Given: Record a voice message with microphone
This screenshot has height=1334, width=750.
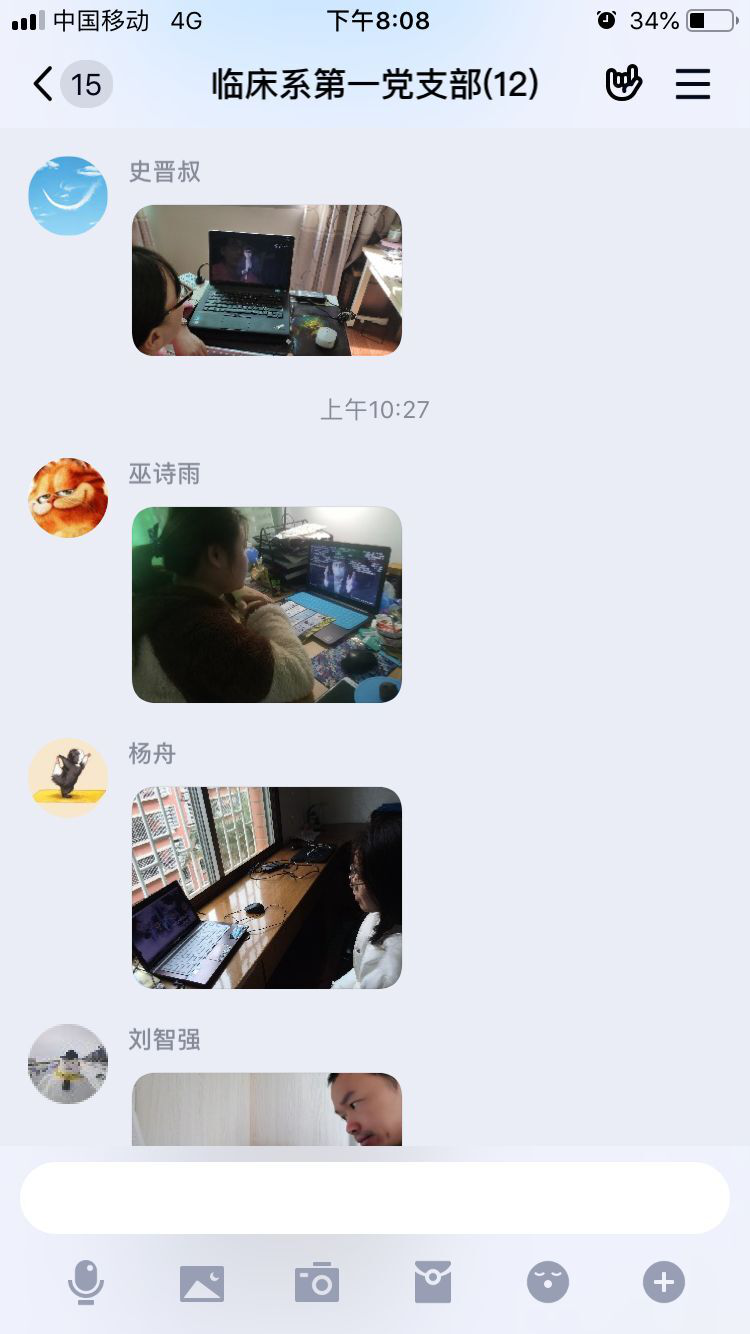Looking at the screenshot, I should pyautogui.click(x=86, y=1282).
